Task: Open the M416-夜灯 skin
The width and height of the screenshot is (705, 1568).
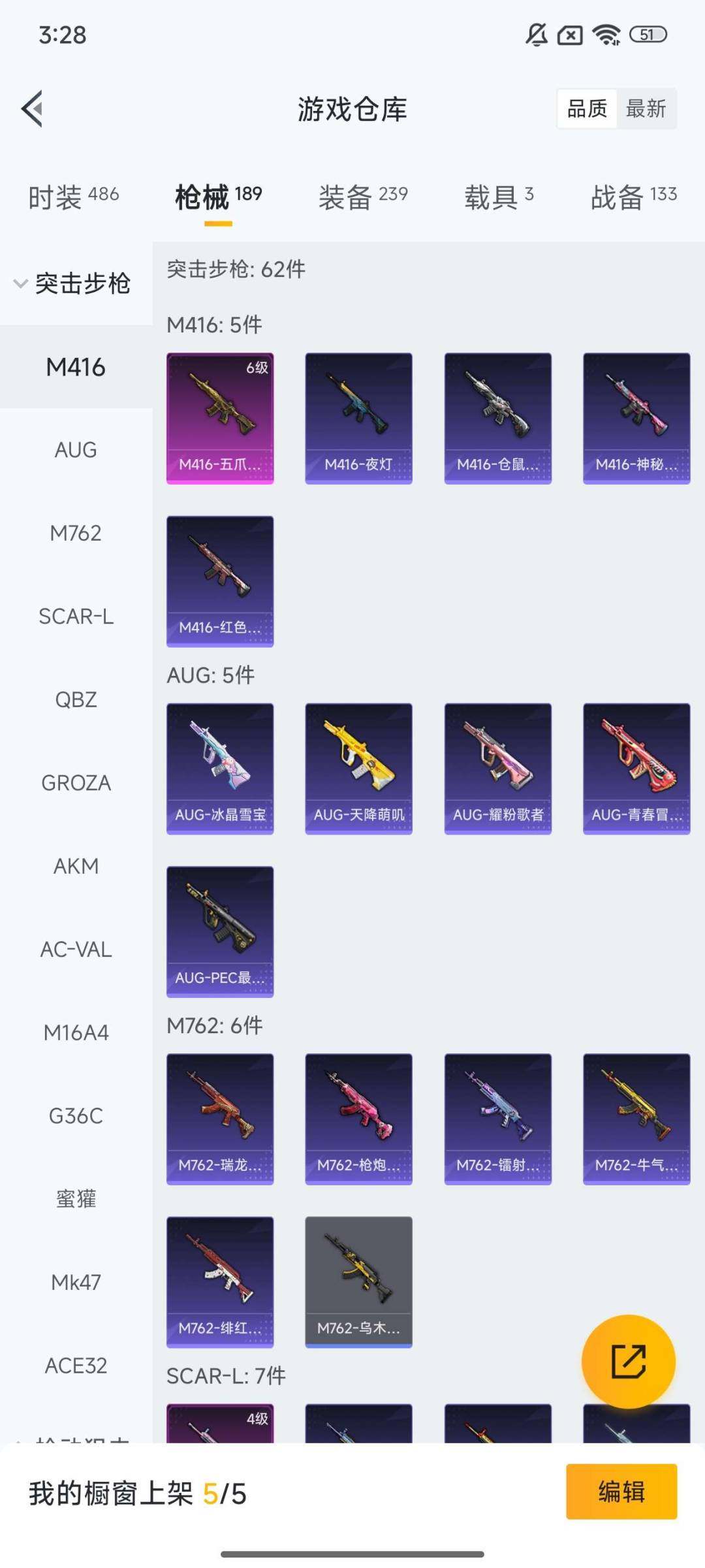Action: [x=358, y=418]
